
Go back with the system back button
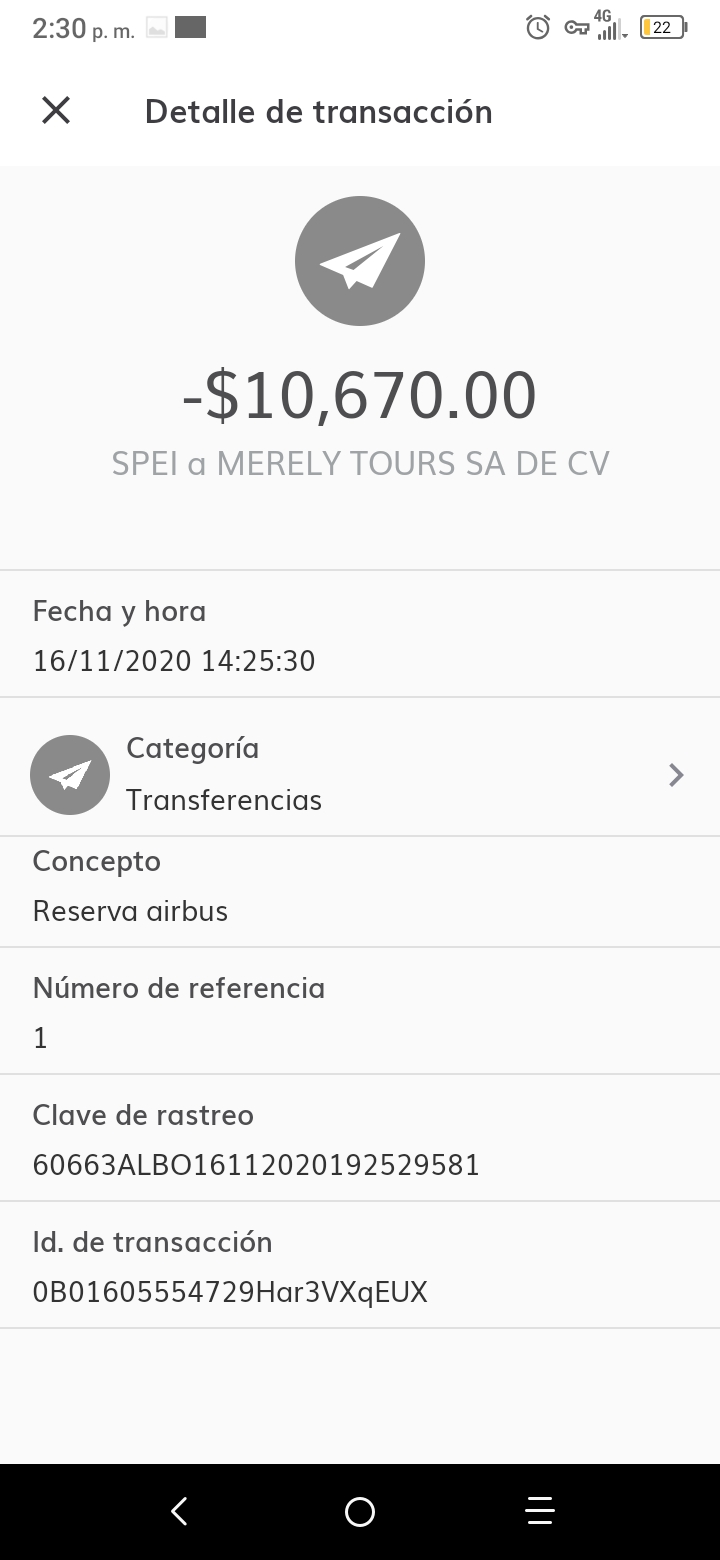[180, 1511]
